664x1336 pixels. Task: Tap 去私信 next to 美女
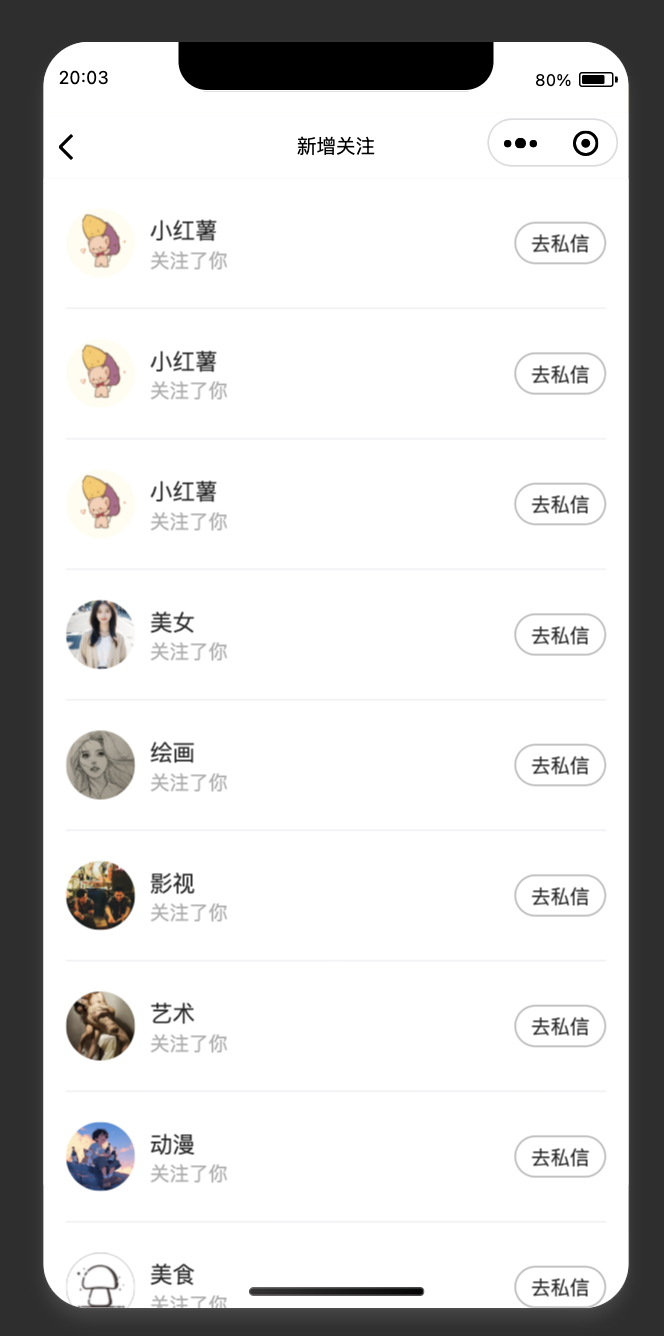pyautogui.click(x=560, y=635)
